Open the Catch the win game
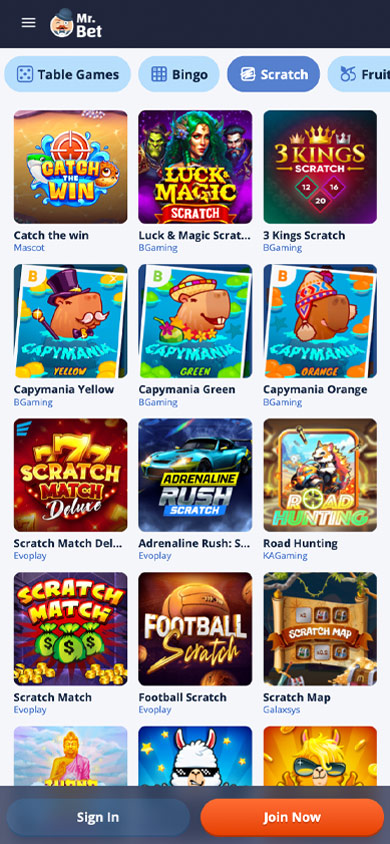390x844 pixels. click(70, 167)
